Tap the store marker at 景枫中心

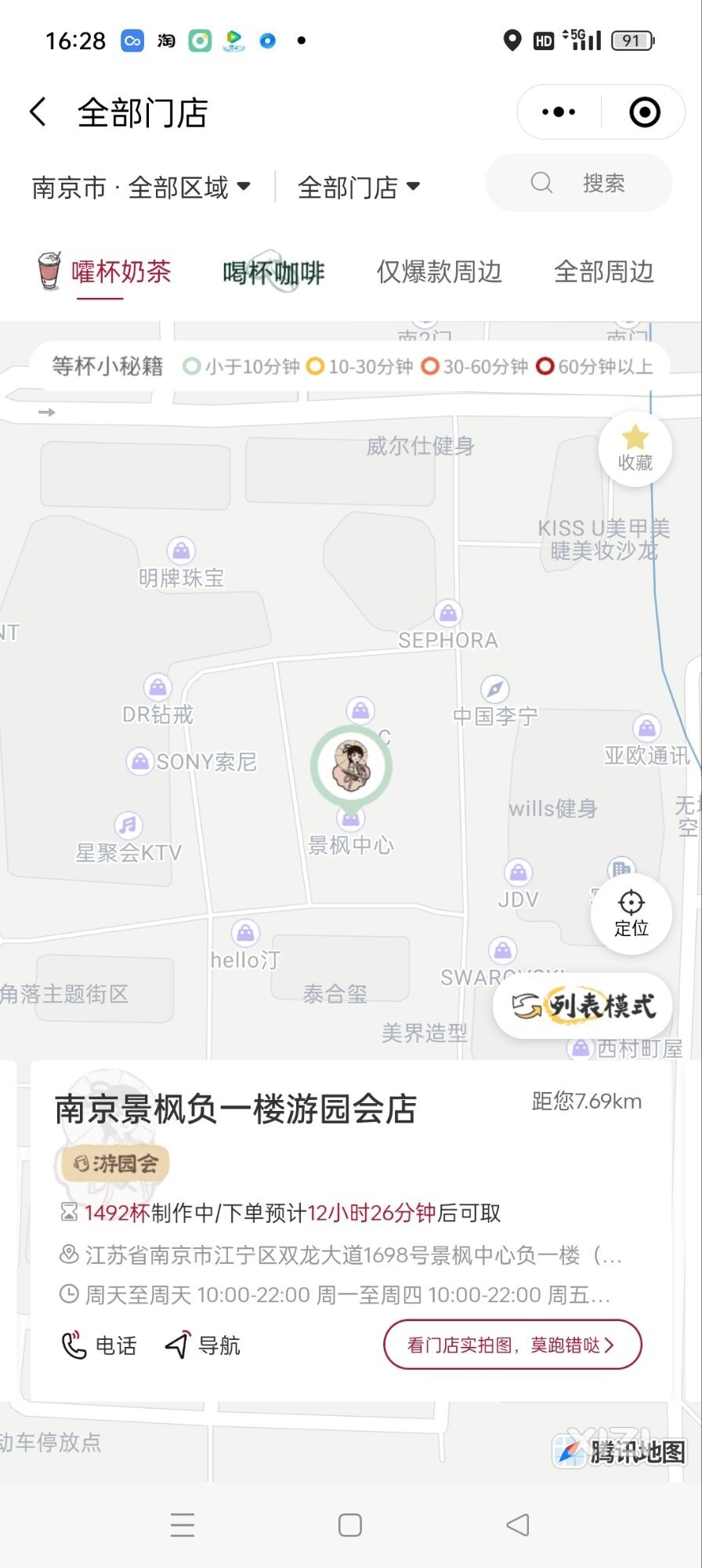coord(351,766)
